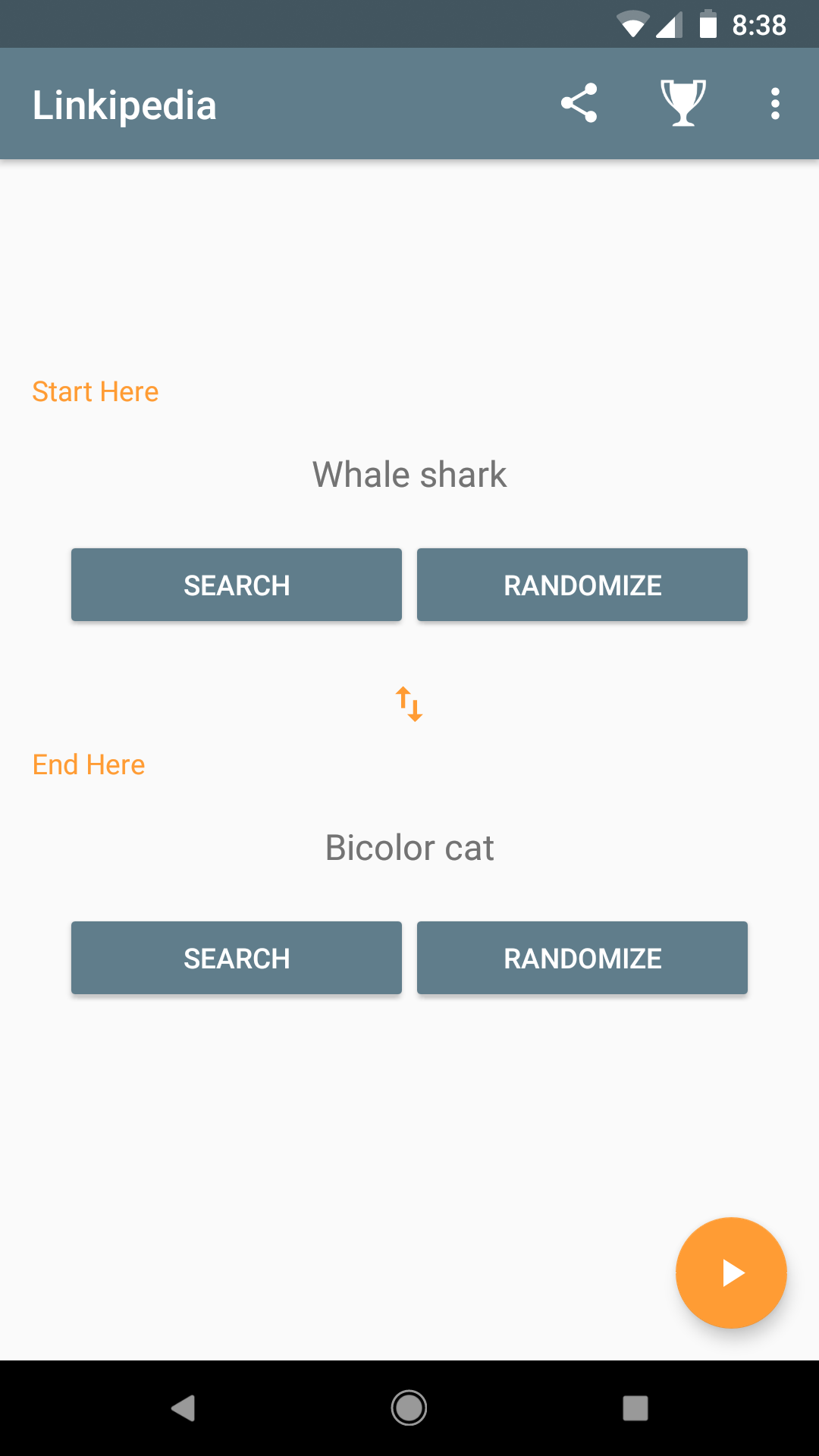Share via the share icon
819x1456 pixels.
(579, 103)
